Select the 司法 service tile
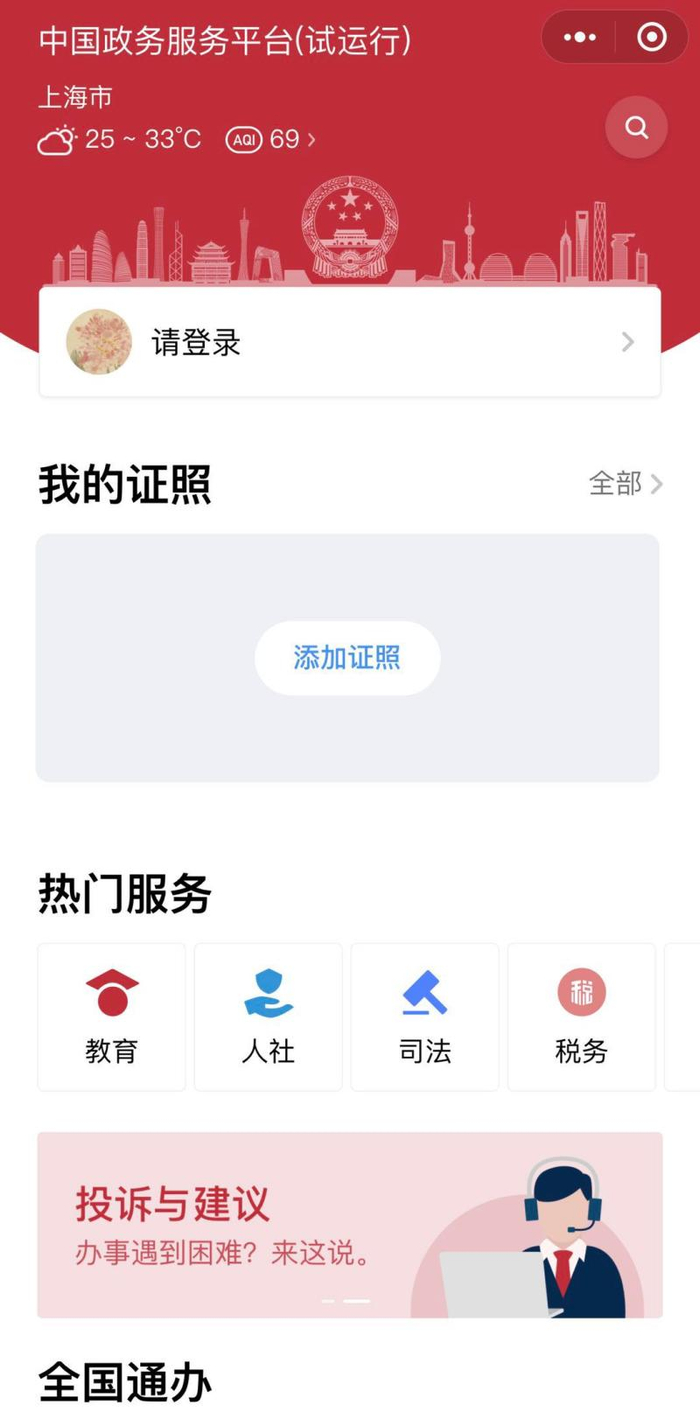This screenshot has width=700, height=1419. click(x=425, y=1017)
